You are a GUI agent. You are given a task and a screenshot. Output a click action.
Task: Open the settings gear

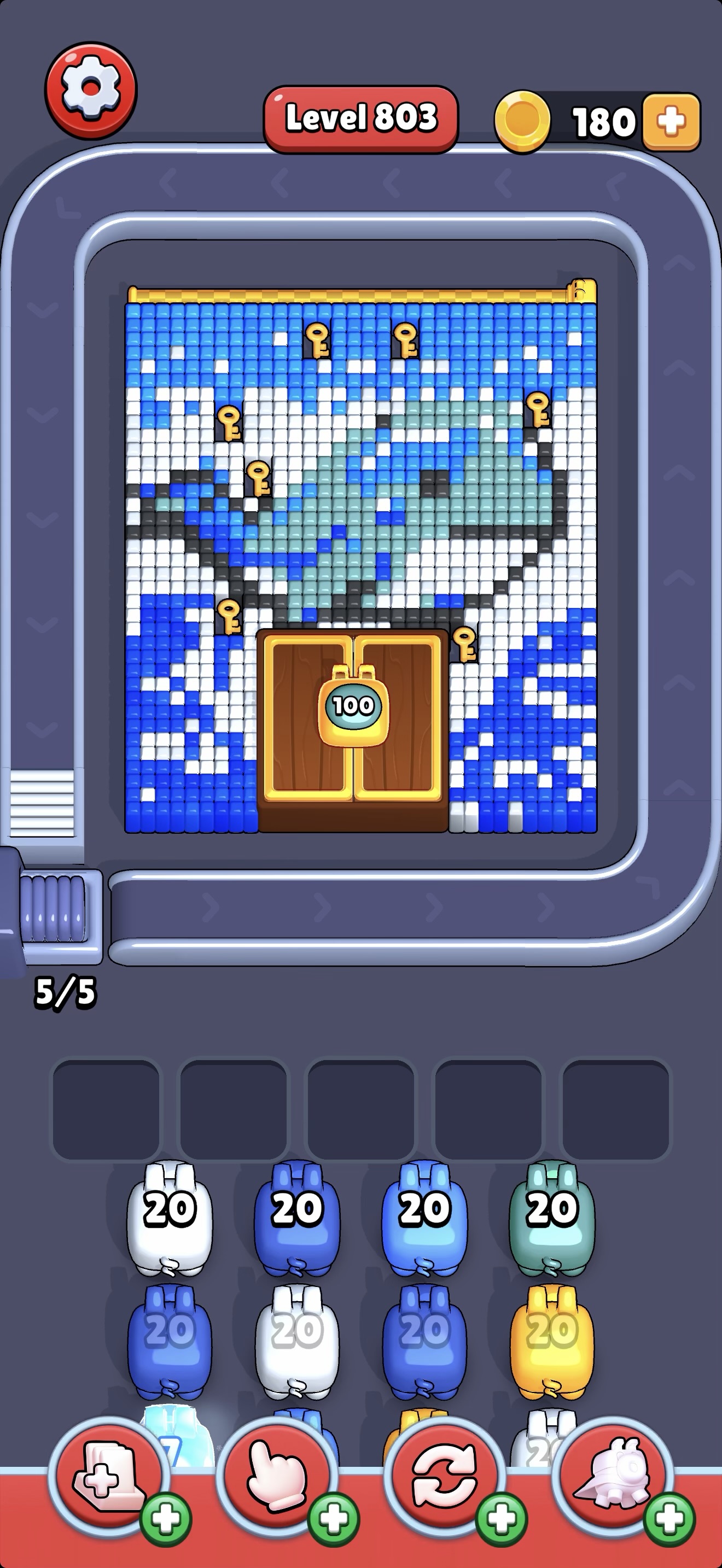point(91,90)
